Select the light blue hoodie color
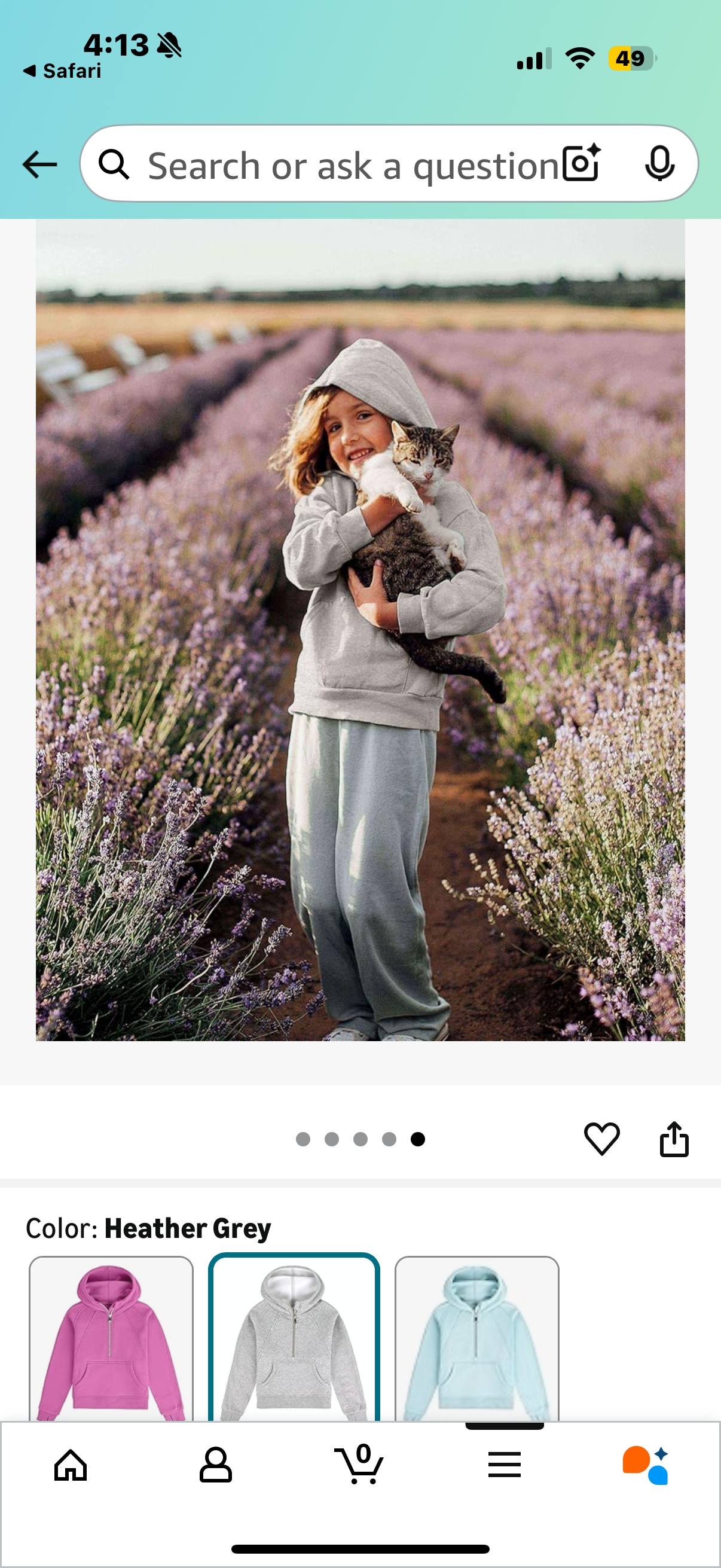Screen dimensions: 721x1568 tap(476, 1339)
